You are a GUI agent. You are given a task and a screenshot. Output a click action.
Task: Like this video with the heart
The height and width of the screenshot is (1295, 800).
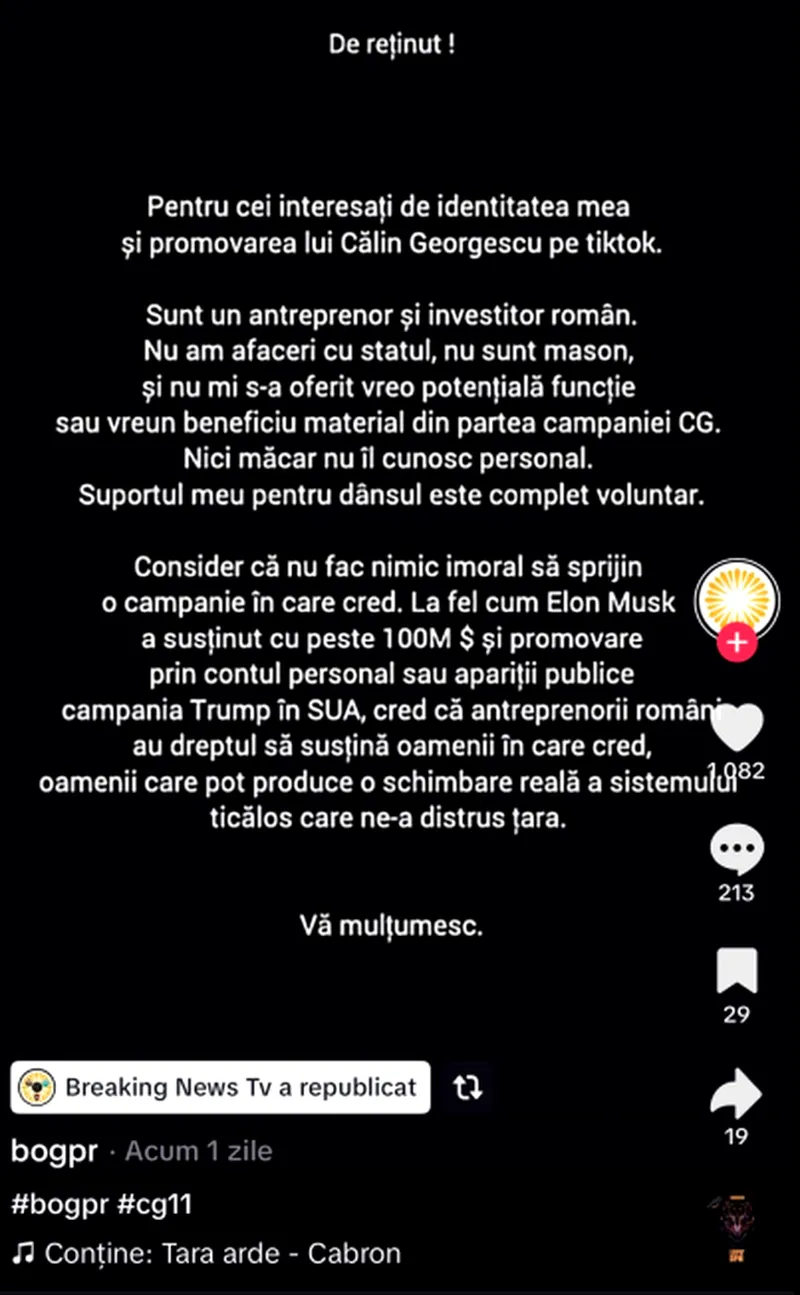pyautogui.click(x=737, y=727)
